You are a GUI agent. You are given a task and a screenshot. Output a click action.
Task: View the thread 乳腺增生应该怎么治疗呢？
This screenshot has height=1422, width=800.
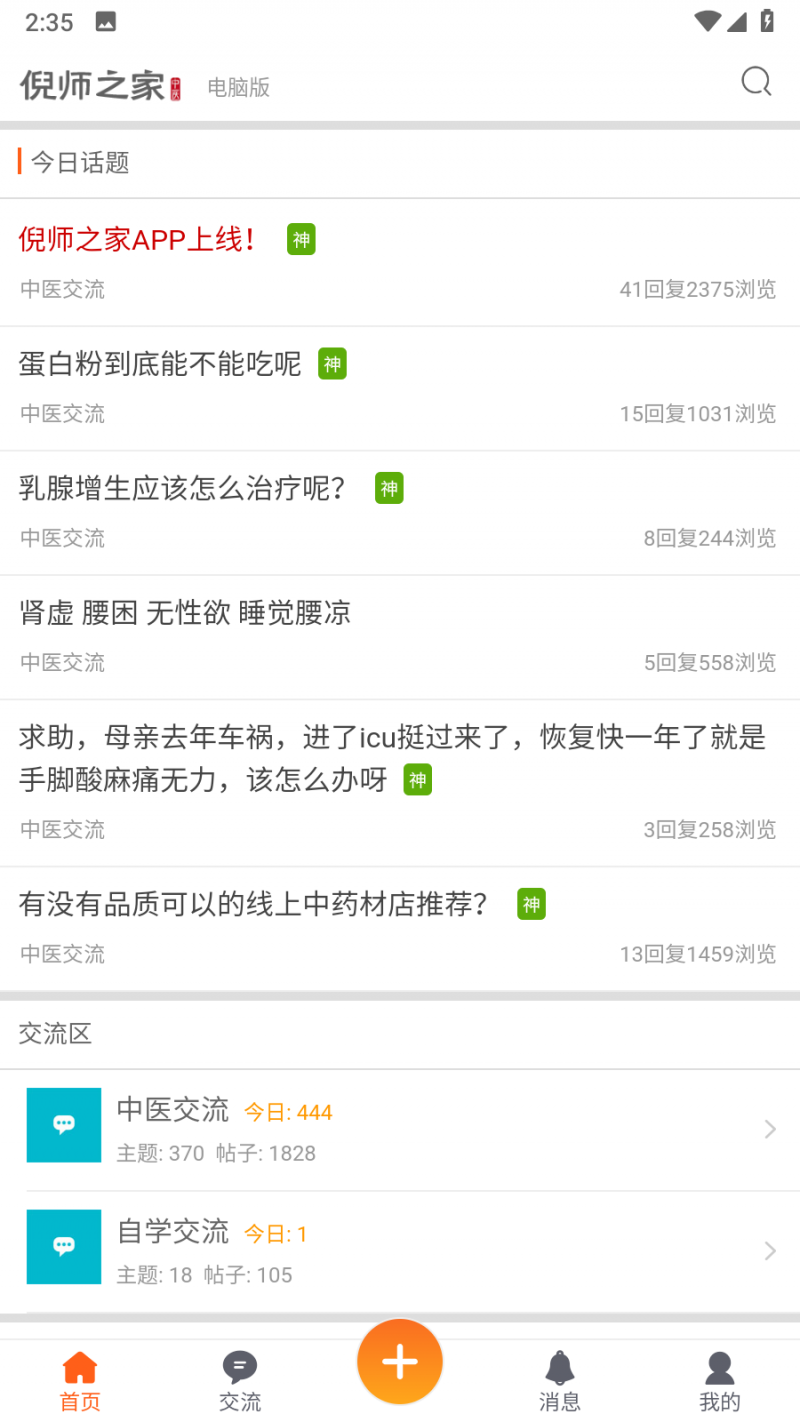(182, 488)
